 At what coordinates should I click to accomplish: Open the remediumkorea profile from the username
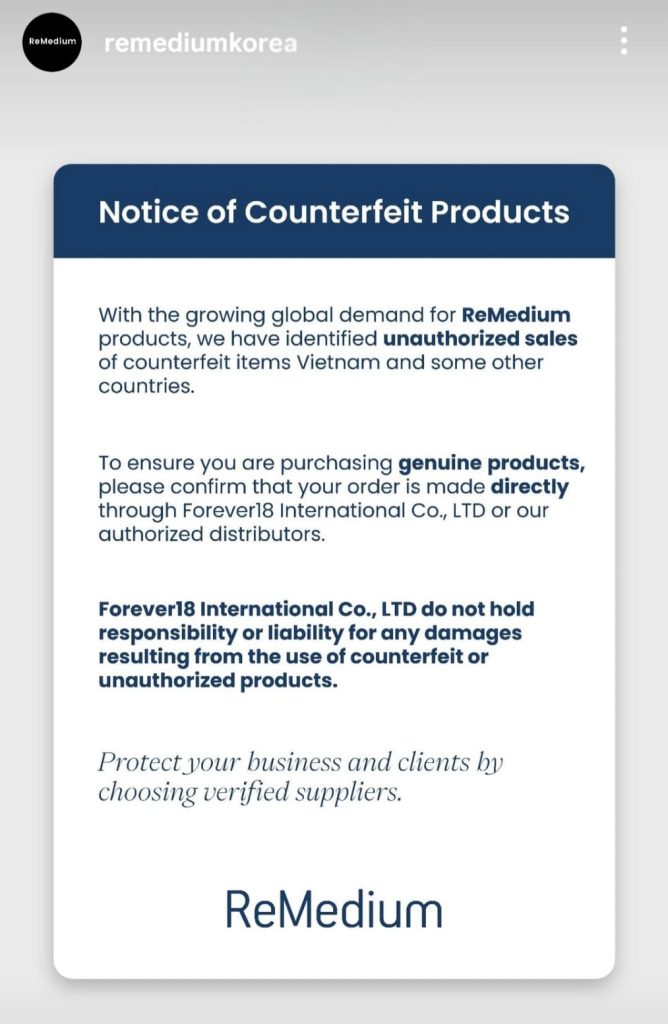200,44
